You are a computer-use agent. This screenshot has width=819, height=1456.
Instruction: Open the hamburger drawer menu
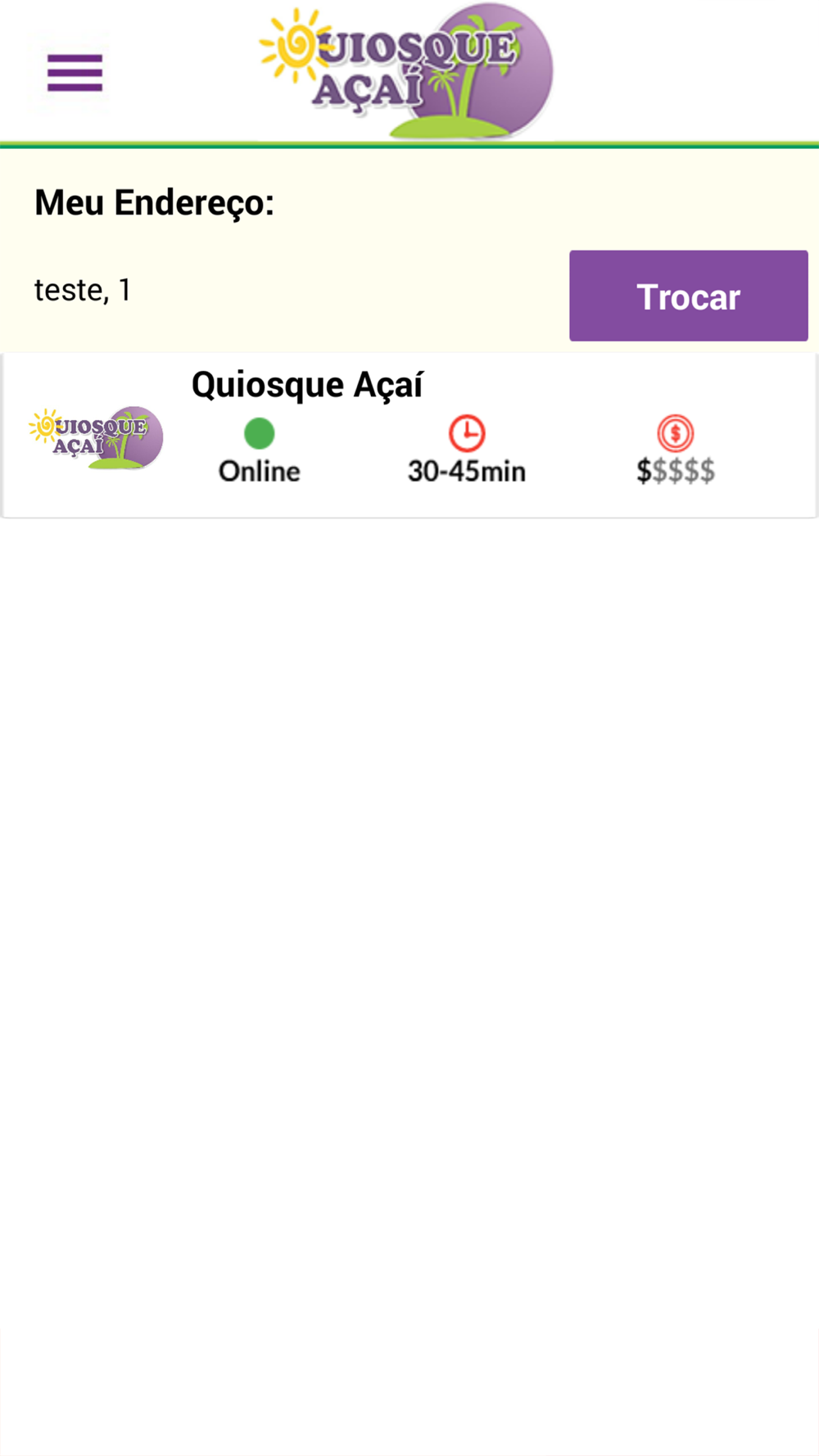tap(75, 73)
